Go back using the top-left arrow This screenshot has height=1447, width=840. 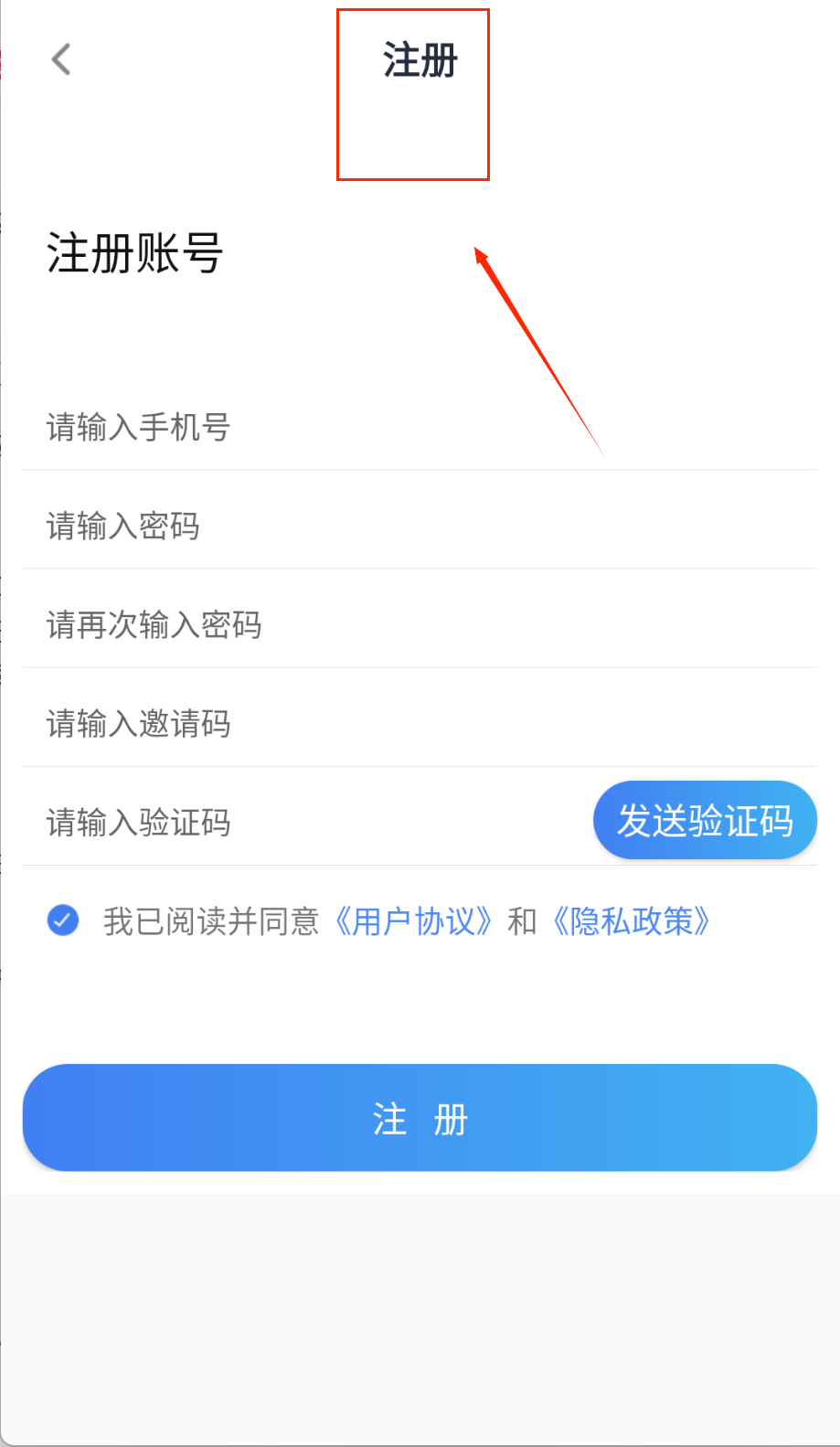[x=61, y=60]
